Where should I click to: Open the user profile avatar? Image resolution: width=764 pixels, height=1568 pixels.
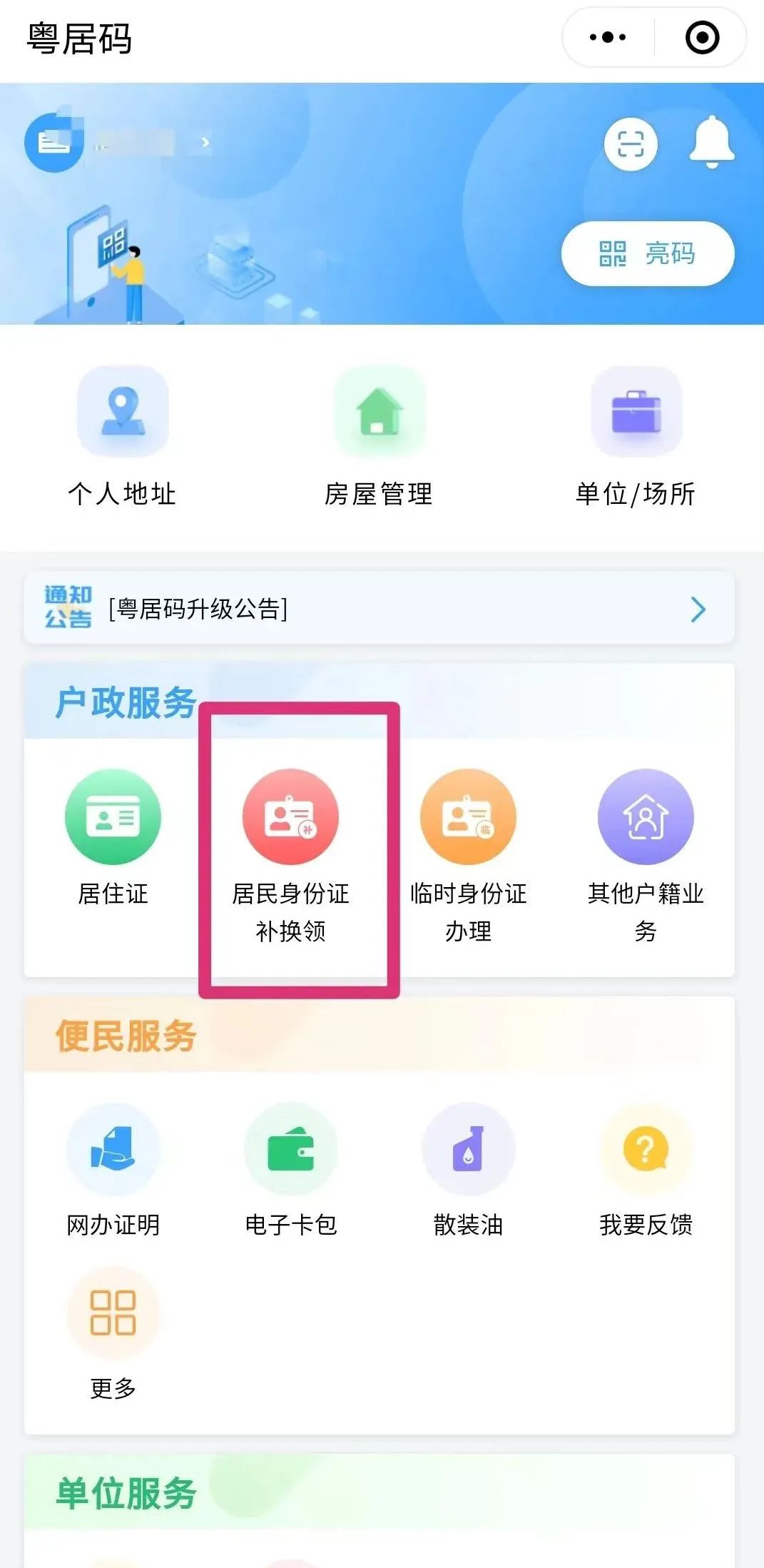tap(54, 143)
